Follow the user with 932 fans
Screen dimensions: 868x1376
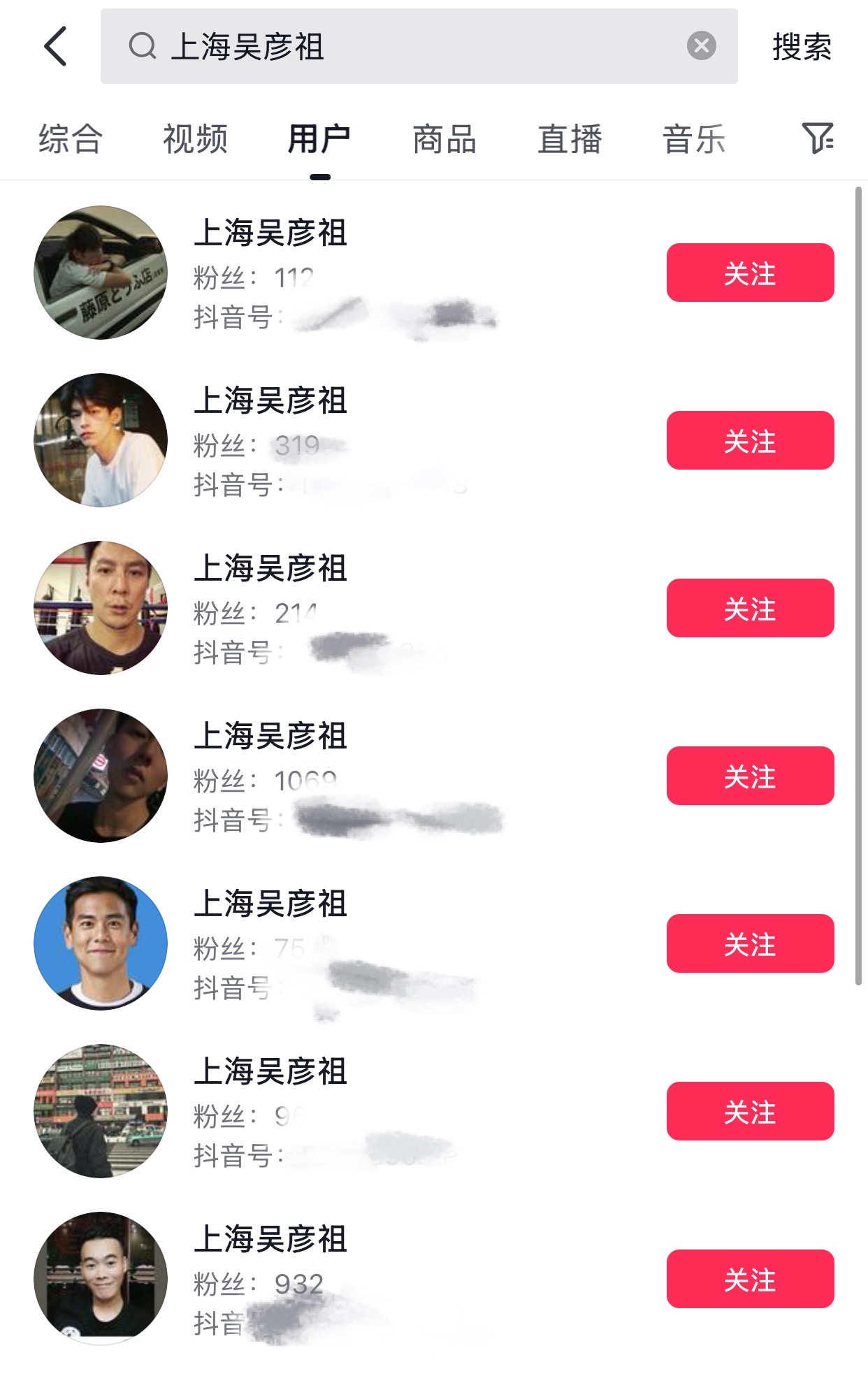tap(750, 1279)
